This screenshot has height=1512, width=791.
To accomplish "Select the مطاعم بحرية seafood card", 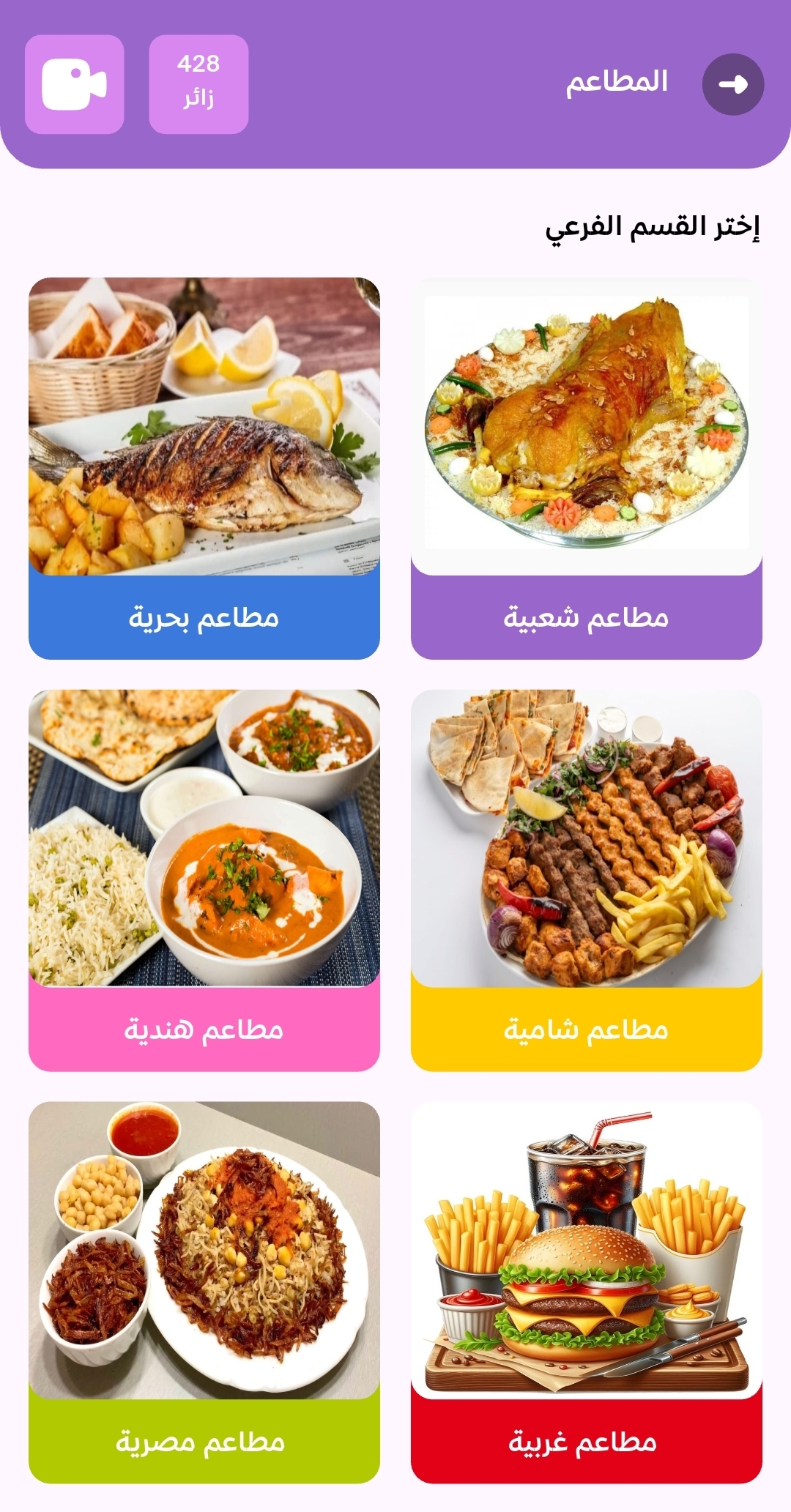I will pyautogui.click(x=204, y=469).
